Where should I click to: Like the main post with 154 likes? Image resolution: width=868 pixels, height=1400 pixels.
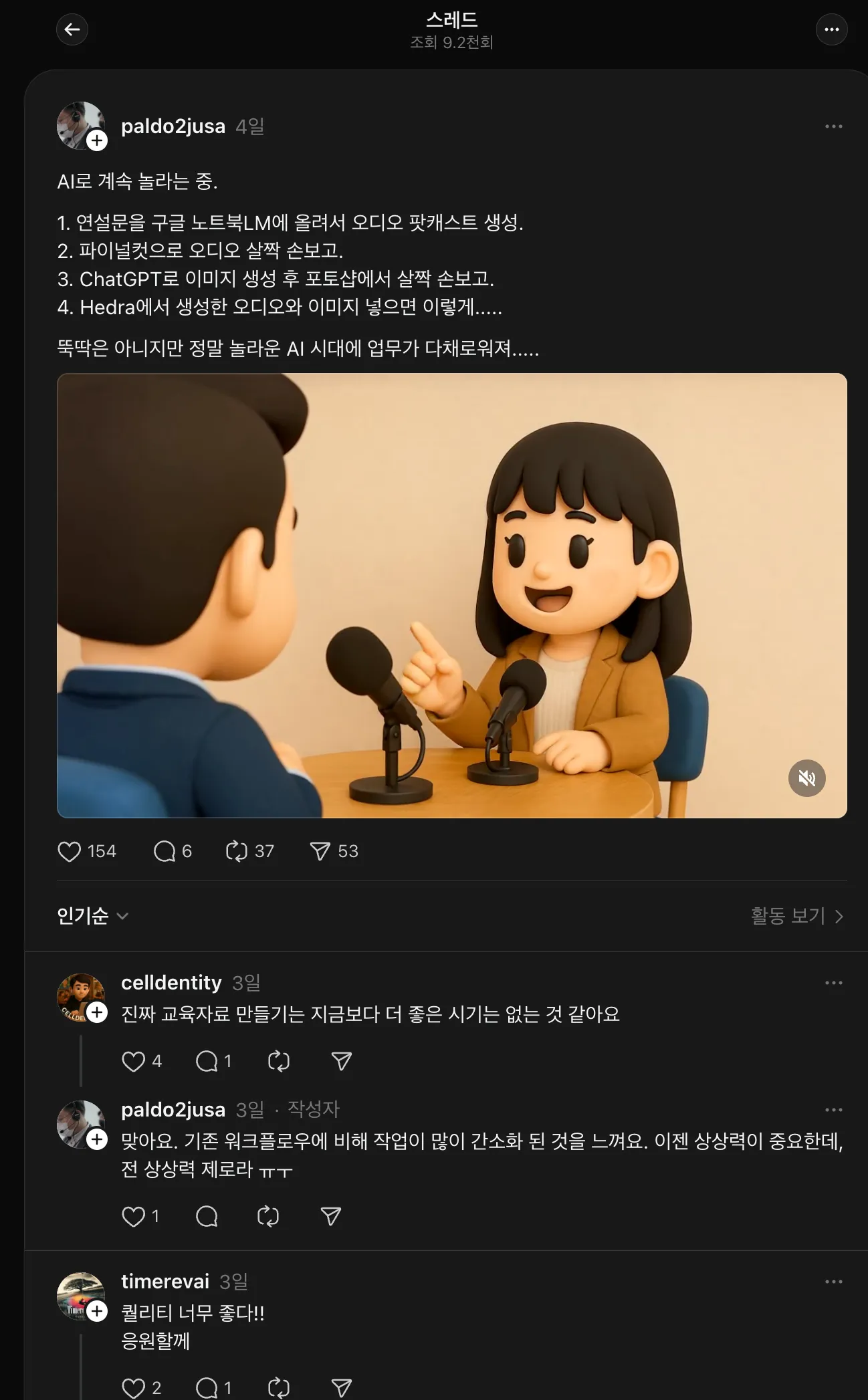70,851
